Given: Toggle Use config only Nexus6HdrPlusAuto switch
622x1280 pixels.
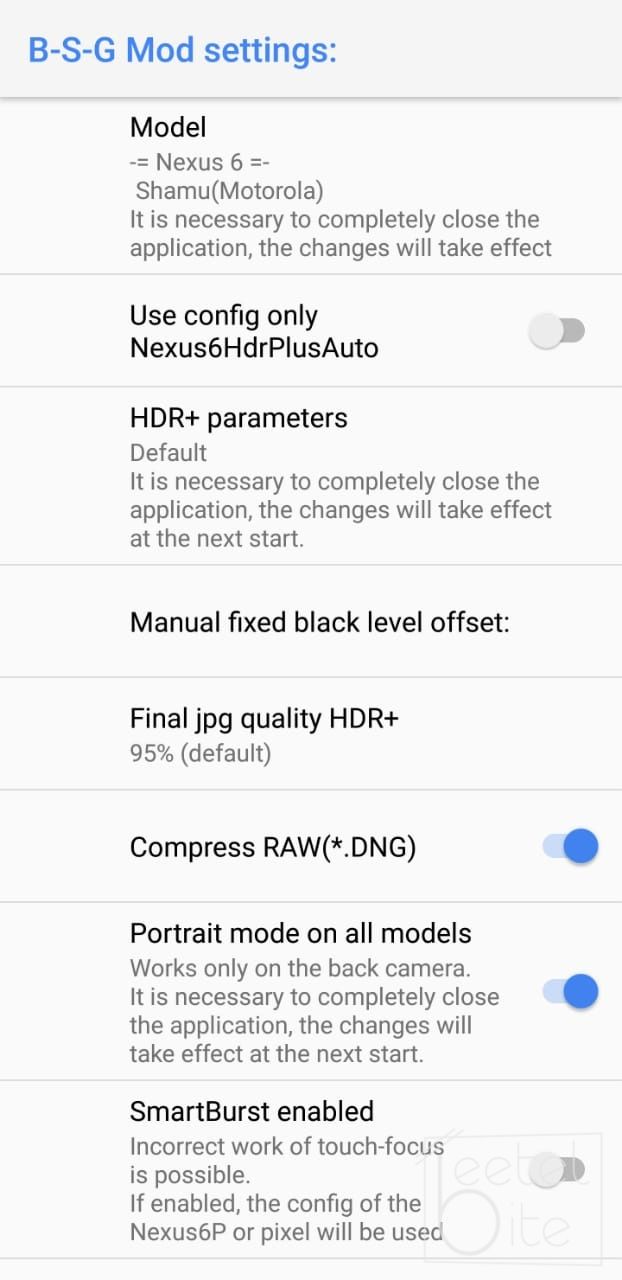Looking at the screenshot, I should (x=557, y=331).
